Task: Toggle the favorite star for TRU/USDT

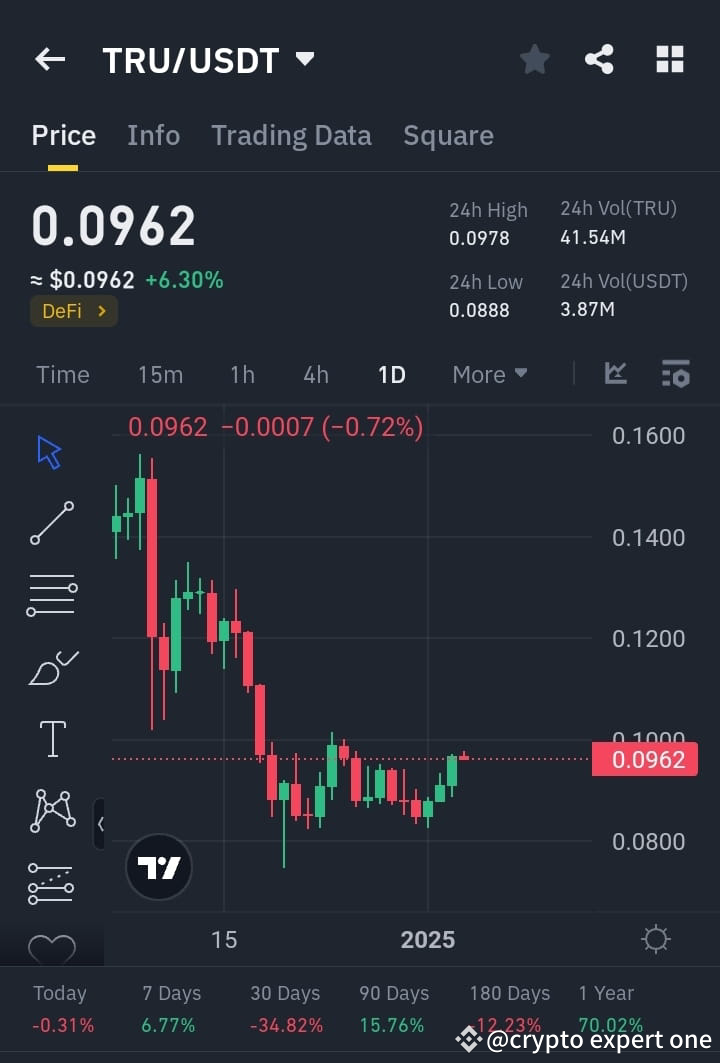Action: point(534,59)
